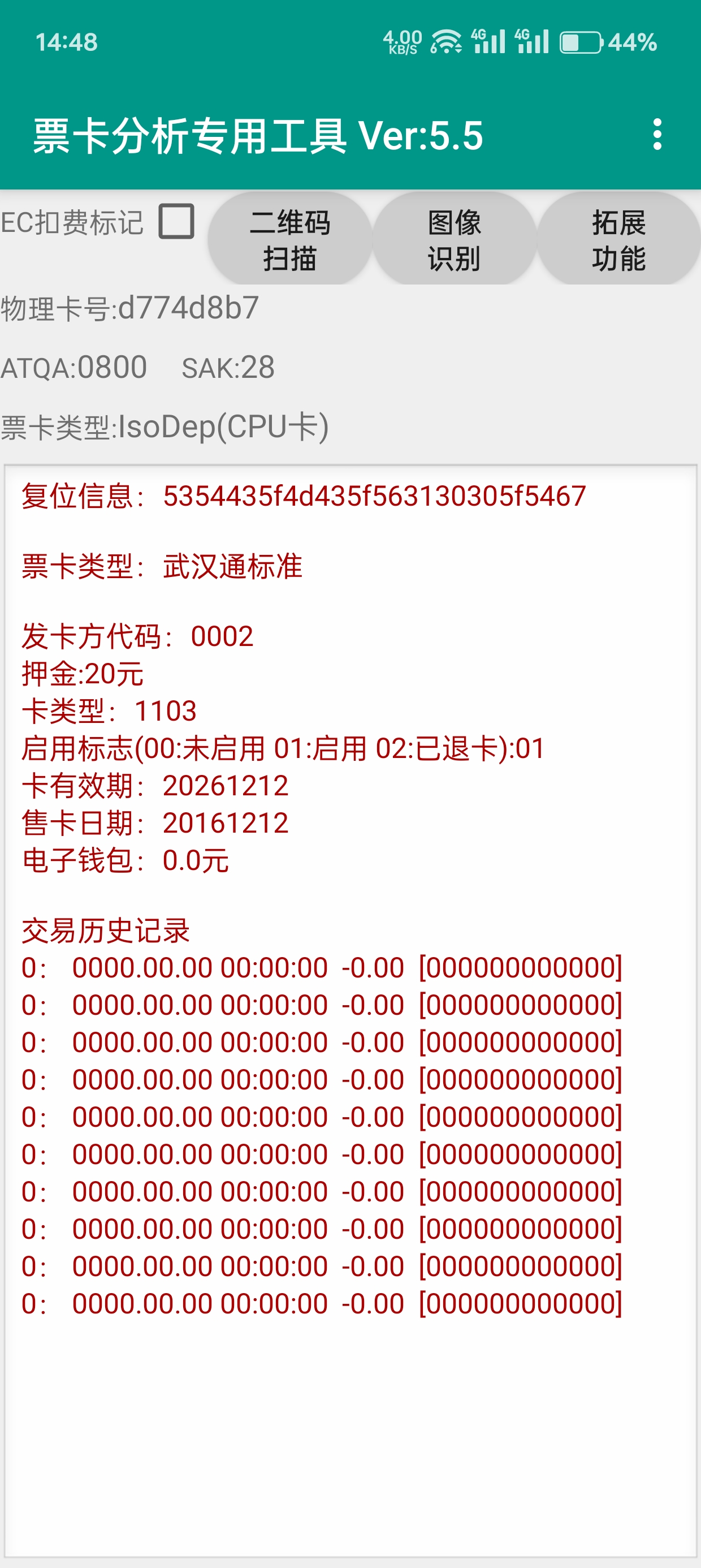
Task: Open the three-dot overflow menu
Action: coord(656,135)
